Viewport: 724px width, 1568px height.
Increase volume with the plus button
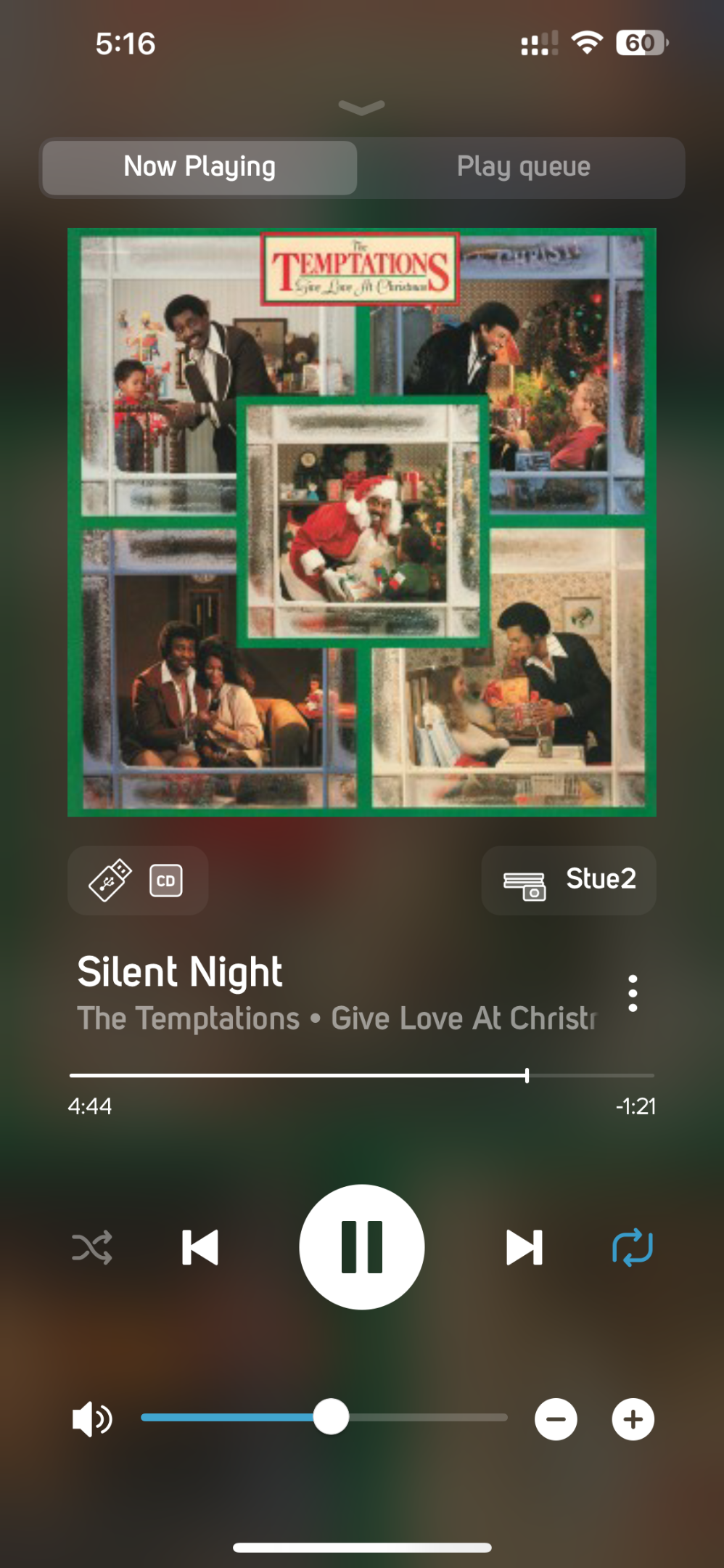point(633,1419)
